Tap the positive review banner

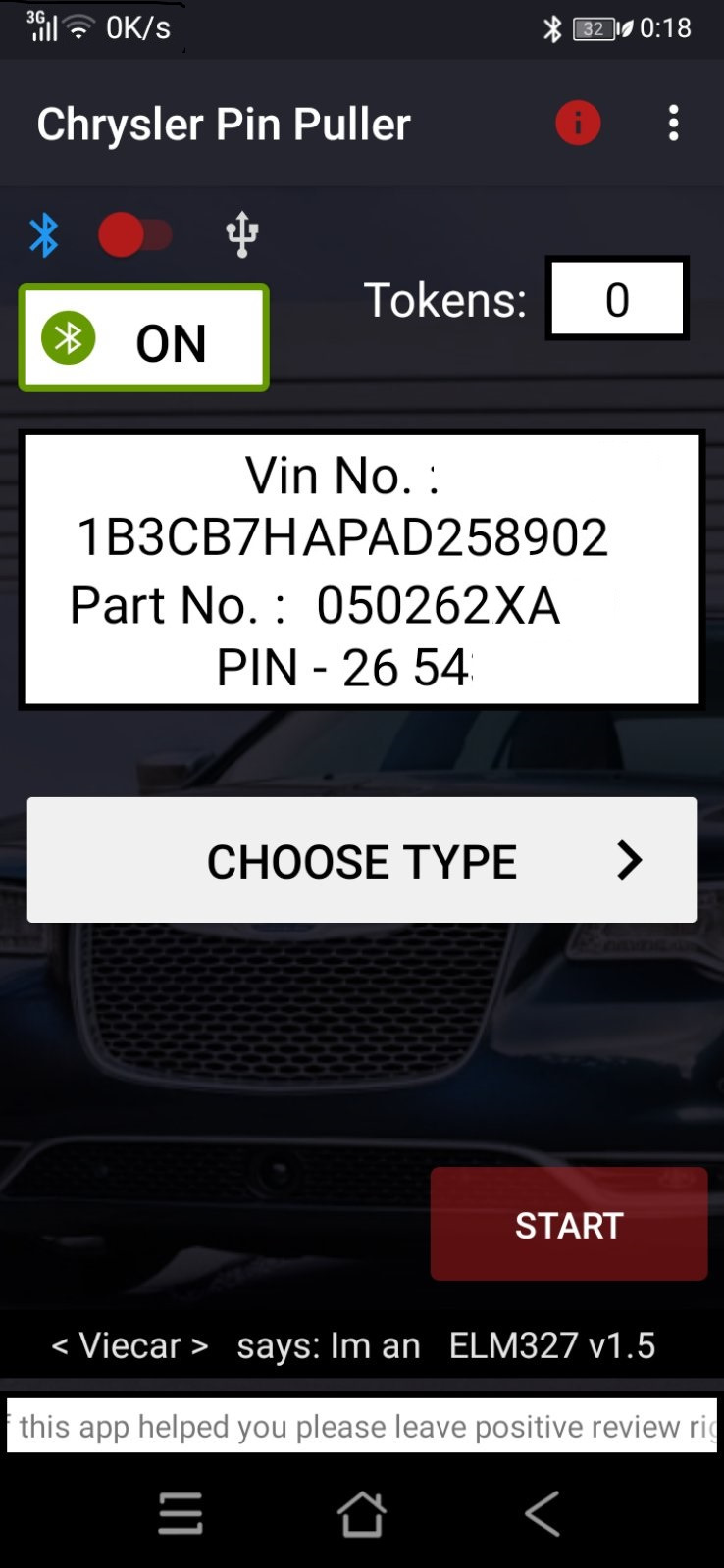click(362, 1425)
